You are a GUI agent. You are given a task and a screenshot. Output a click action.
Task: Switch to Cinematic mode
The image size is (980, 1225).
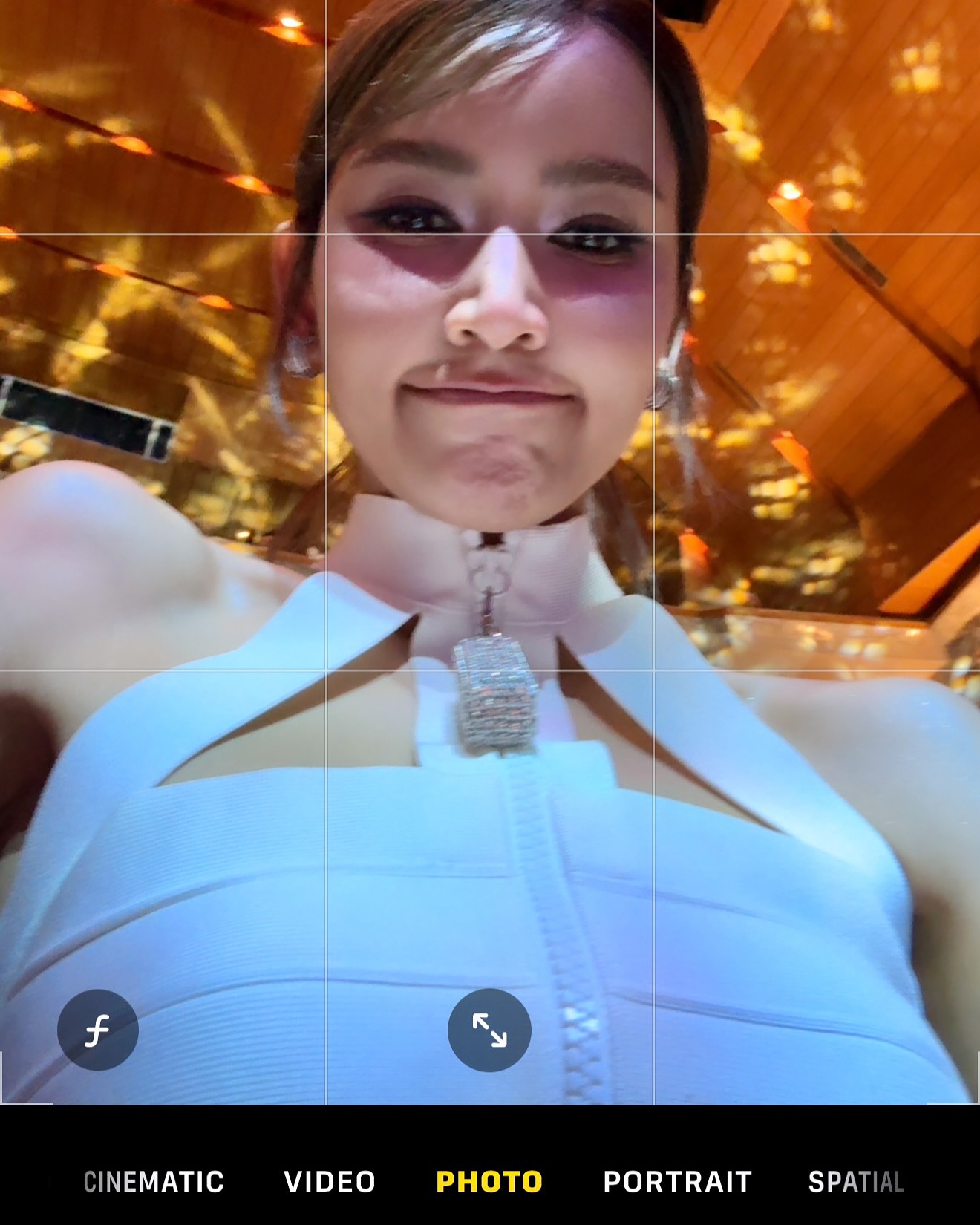pyautogui.click(x=154, y=1181)
